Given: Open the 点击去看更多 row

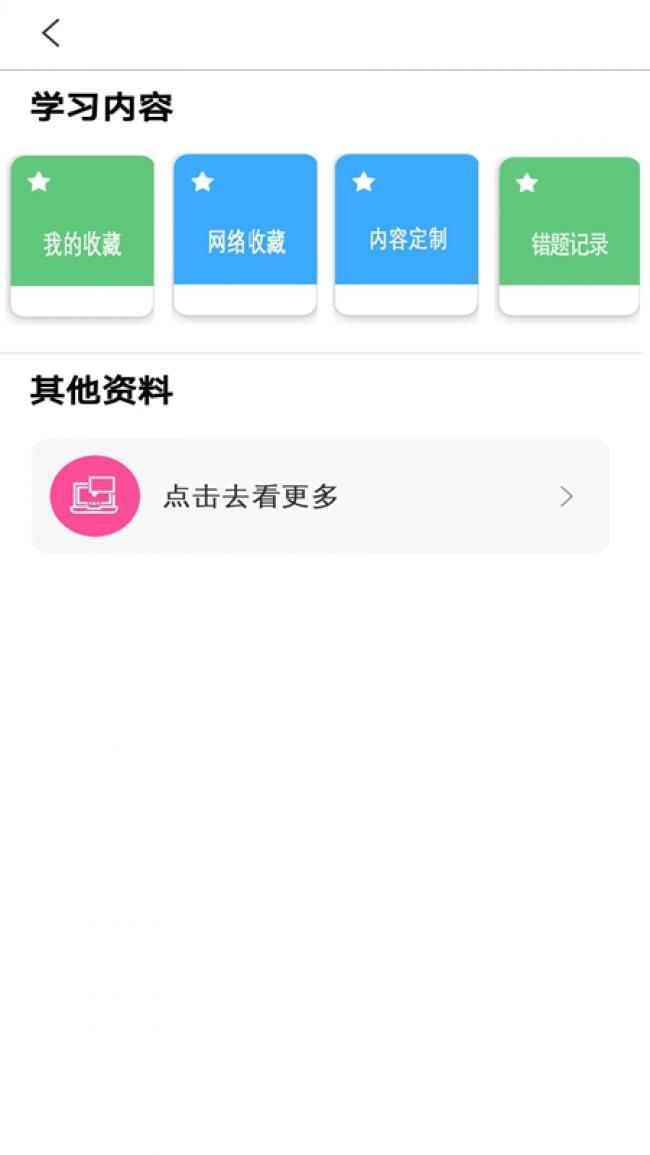Looking at the screenshot, I should [320, 496].
